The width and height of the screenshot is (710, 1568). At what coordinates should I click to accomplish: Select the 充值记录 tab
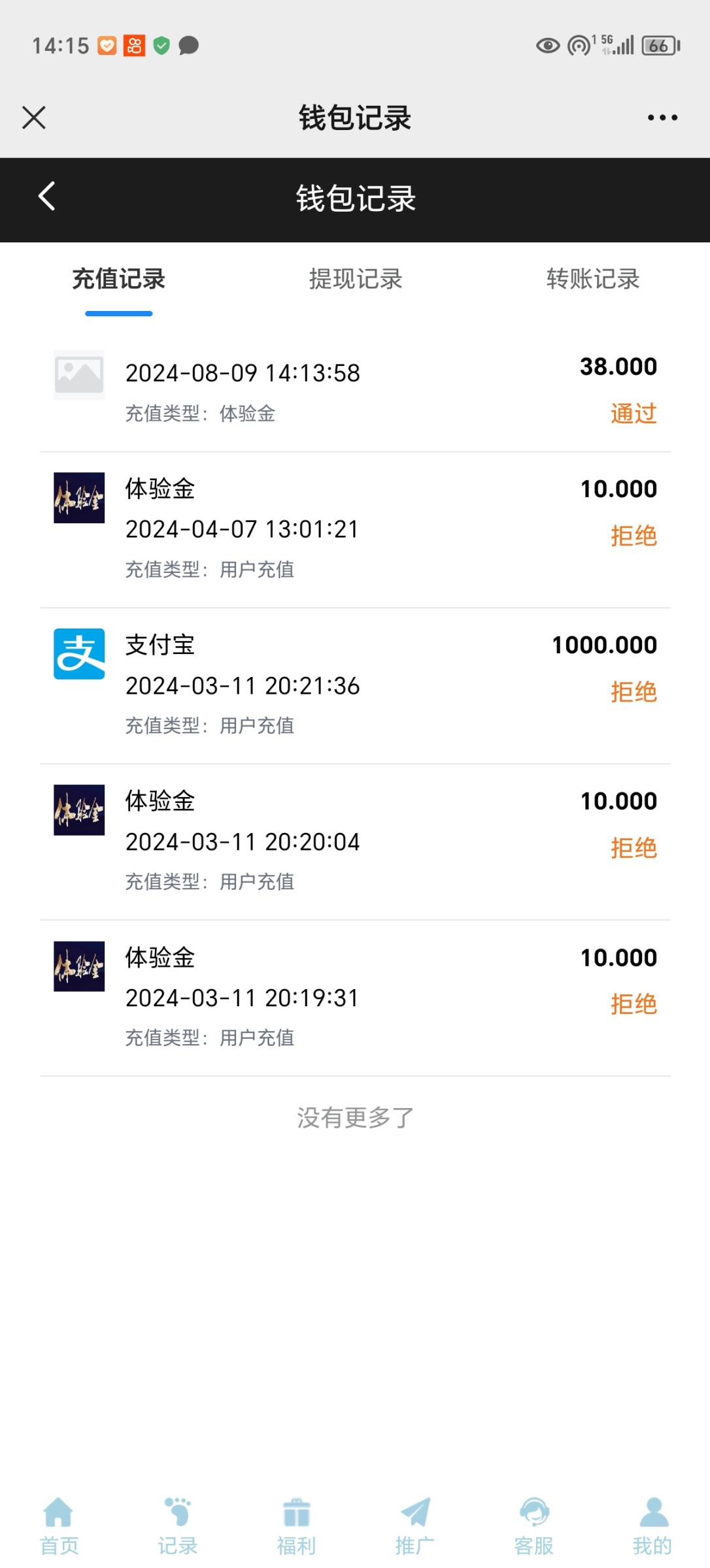pos(118,279)
